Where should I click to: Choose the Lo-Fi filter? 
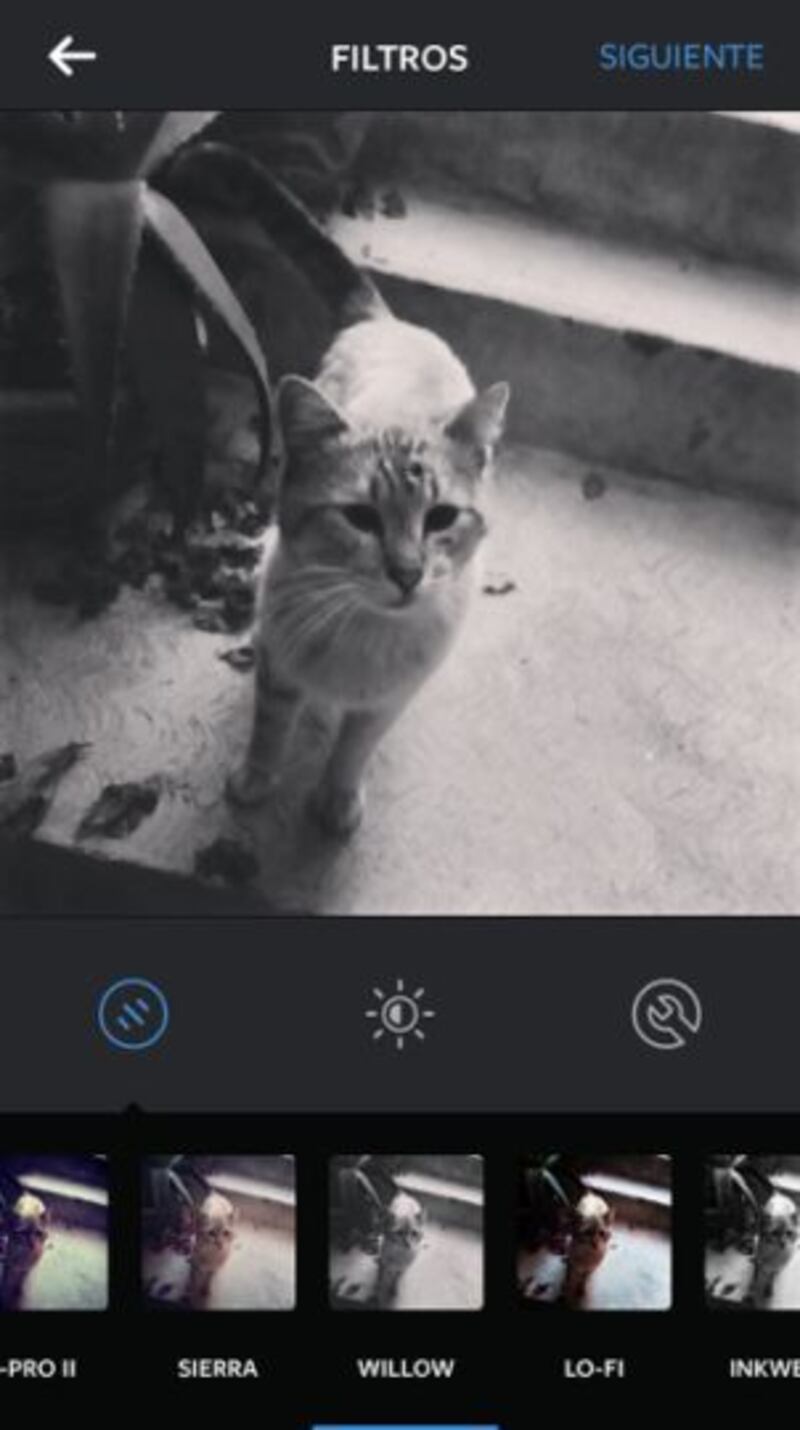594,1232
